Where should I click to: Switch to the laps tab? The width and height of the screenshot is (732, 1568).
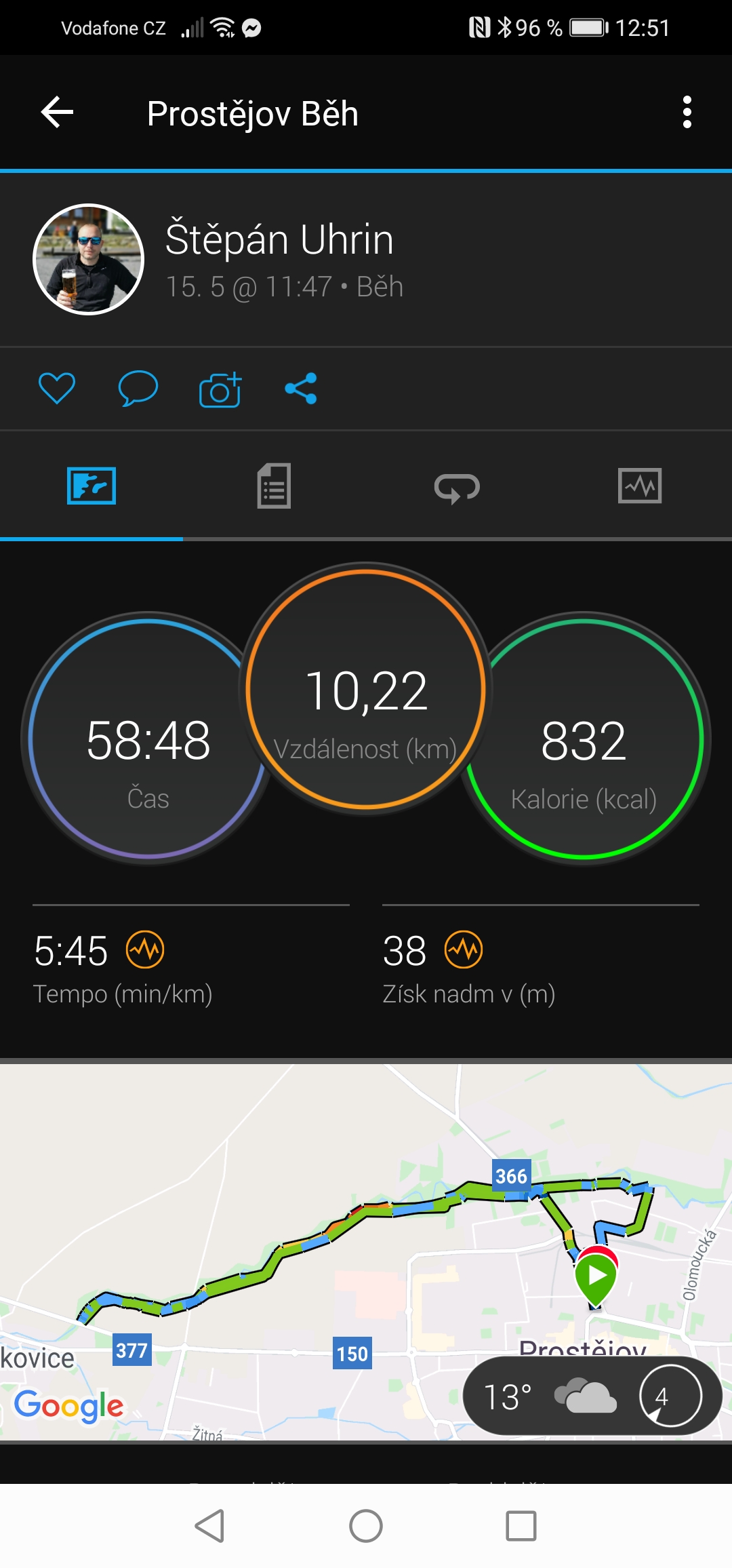tap(457, 487)
